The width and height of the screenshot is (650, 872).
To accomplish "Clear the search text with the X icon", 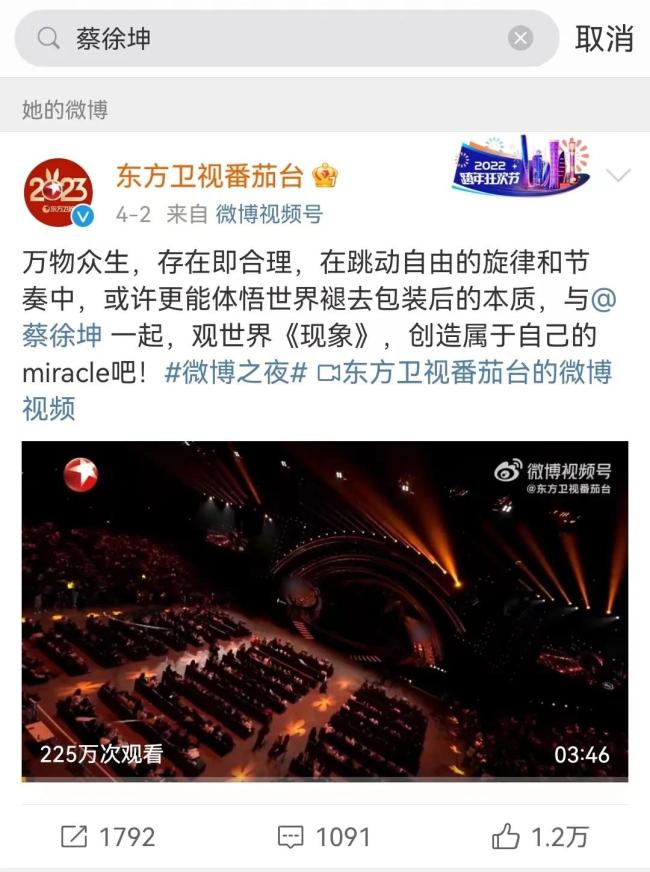I will point(520,39).
